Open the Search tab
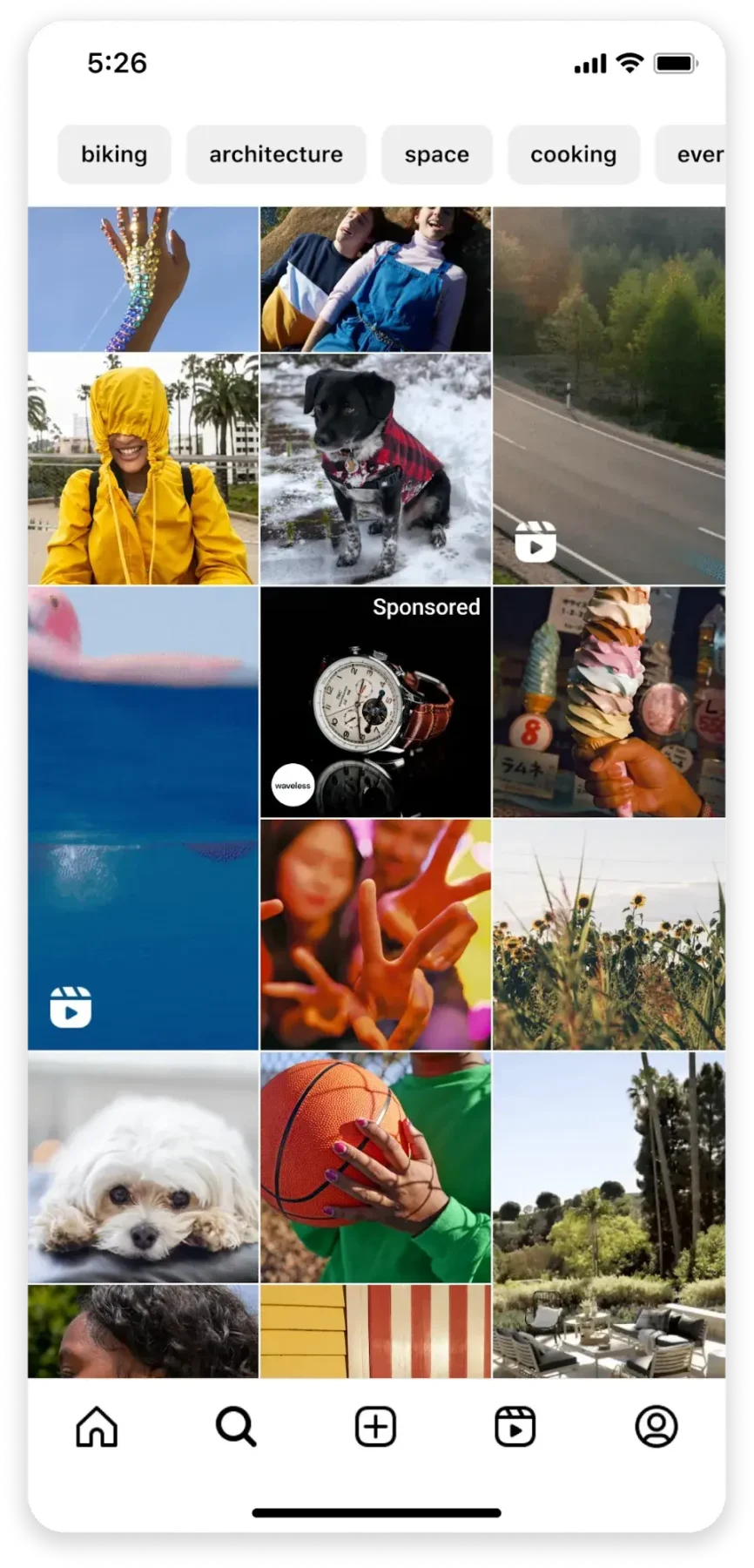This screenshot has width=754, height=1568. (x=236, y=1427)
